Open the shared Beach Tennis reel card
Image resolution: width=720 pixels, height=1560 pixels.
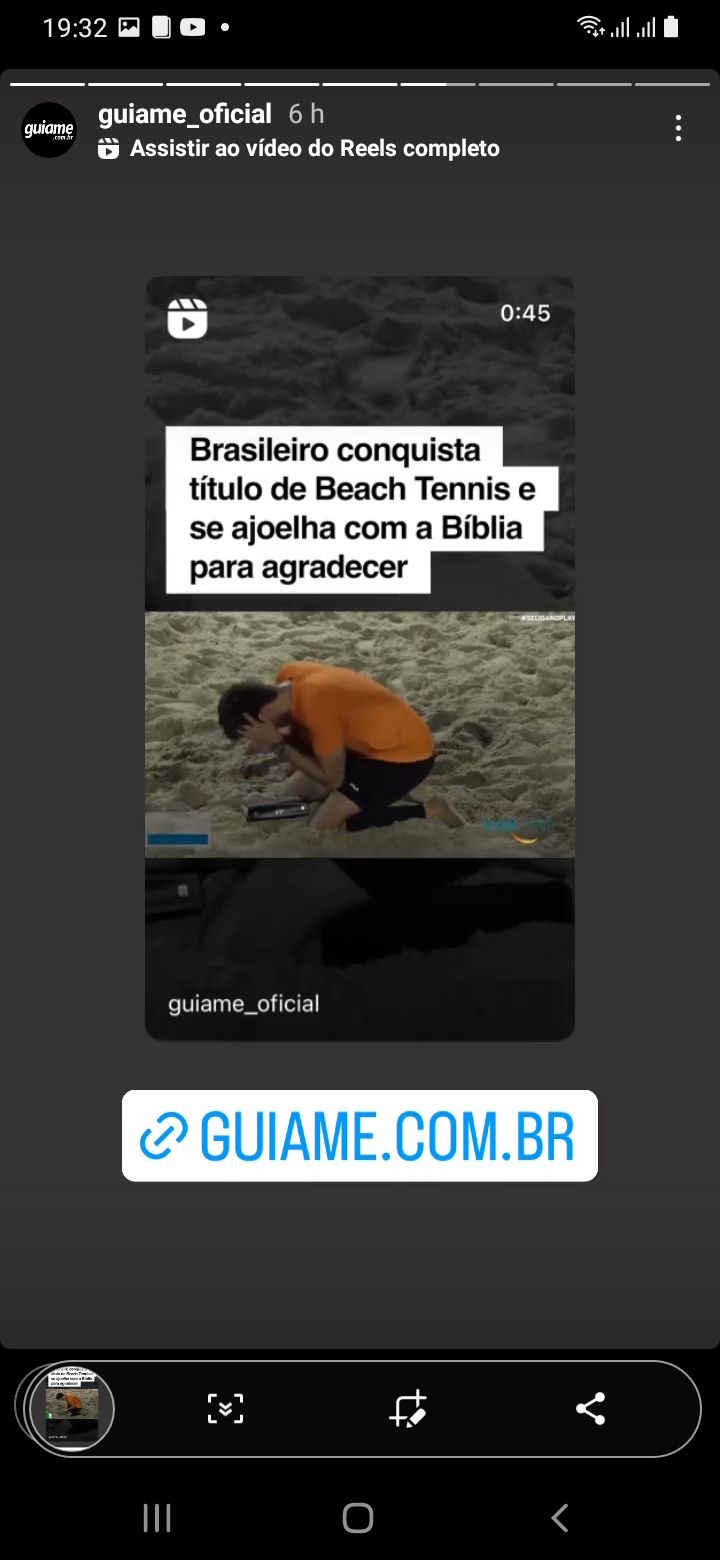360,658
